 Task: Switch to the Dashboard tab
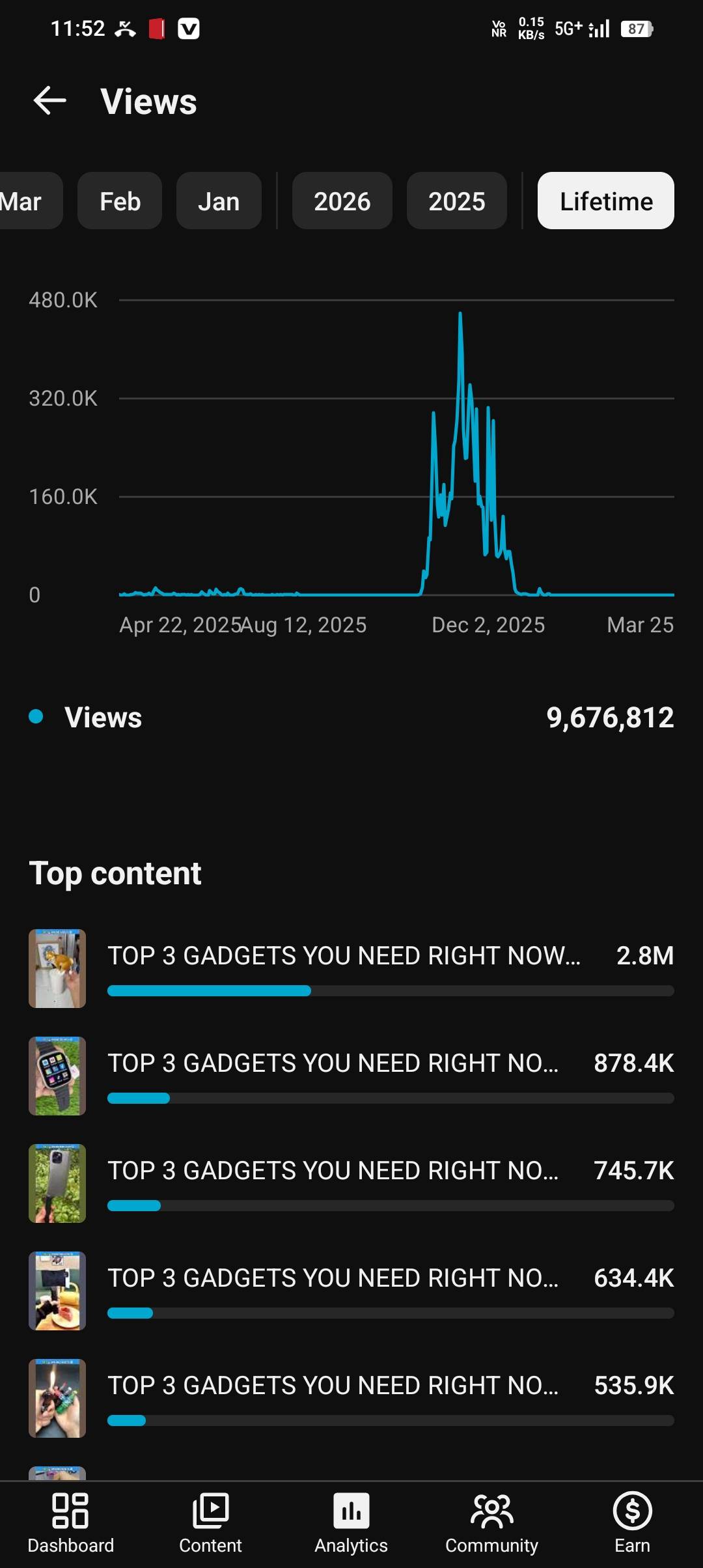point(70,1523)
